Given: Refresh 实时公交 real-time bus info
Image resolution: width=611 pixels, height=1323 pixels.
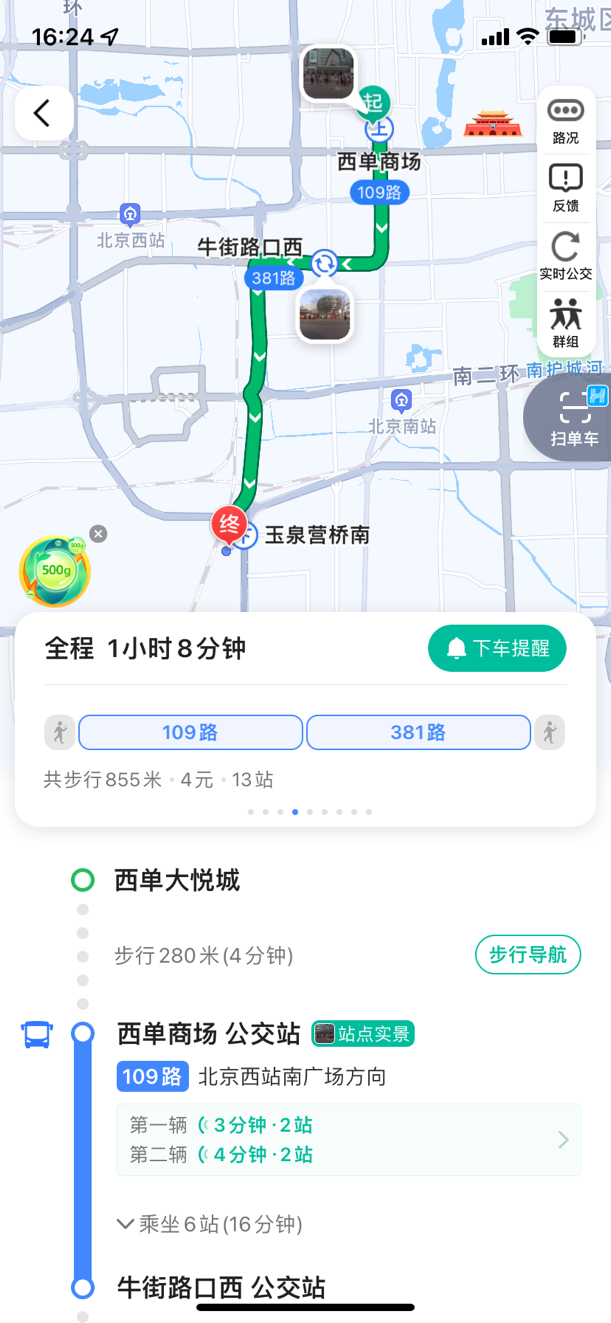Looking at the screenshot, I should point(566,255).
